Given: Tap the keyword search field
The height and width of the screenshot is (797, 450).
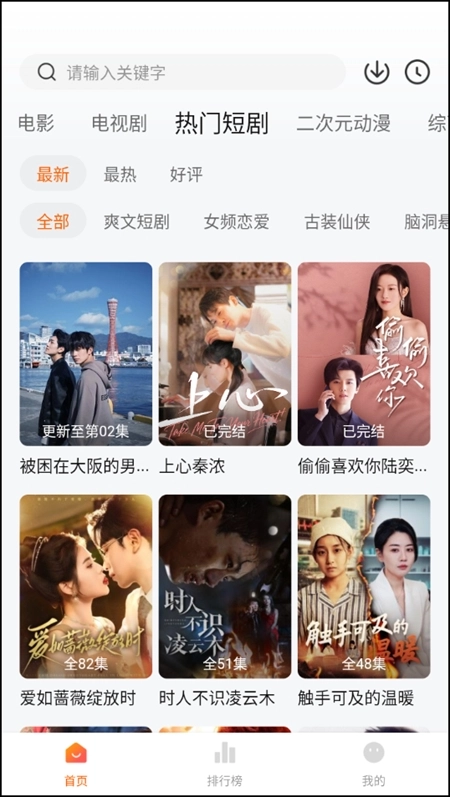Looking at the screenshot, I should pyautogui.click(x=183, y=72).
